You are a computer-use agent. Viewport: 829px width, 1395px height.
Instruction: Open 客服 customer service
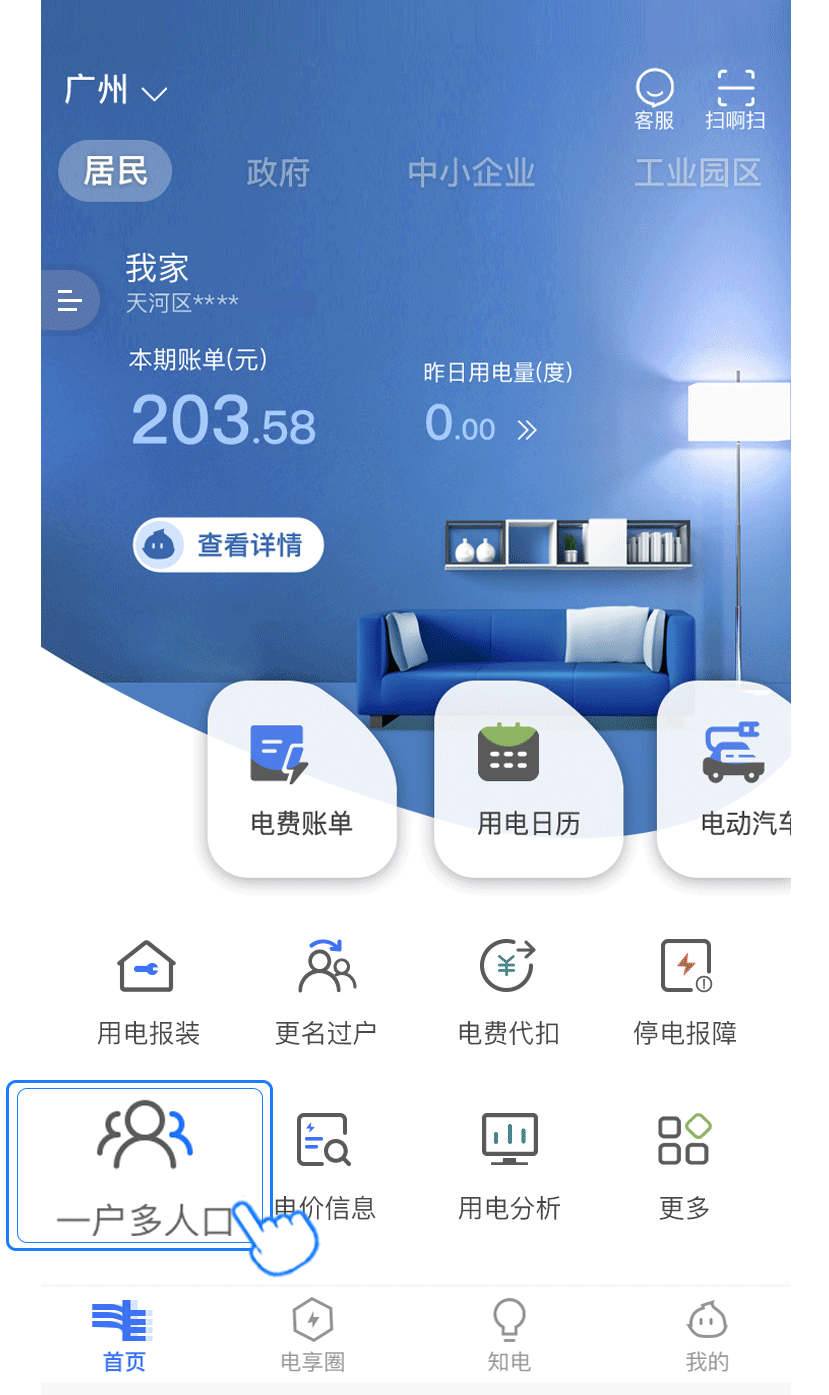(654, 100)
